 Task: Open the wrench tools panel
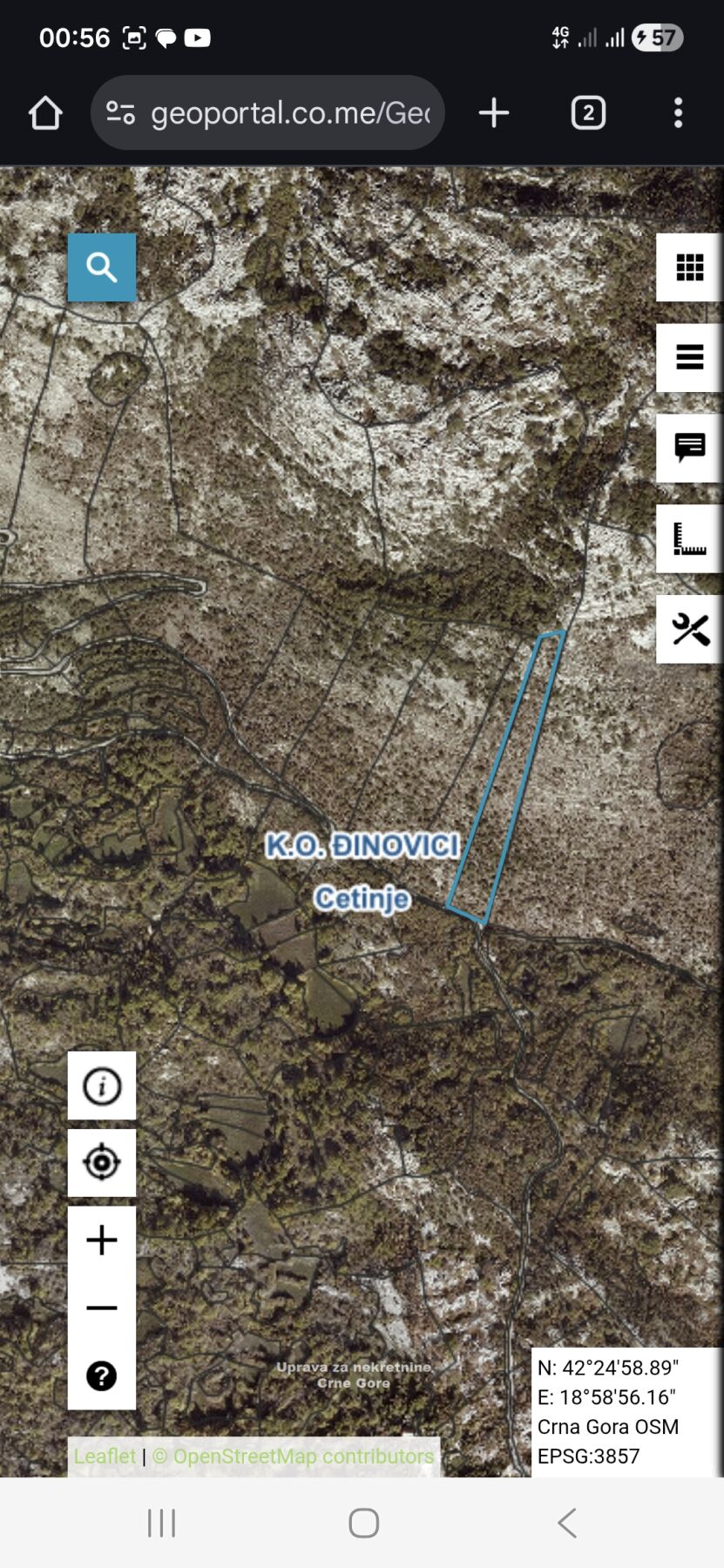coord(689,629)
